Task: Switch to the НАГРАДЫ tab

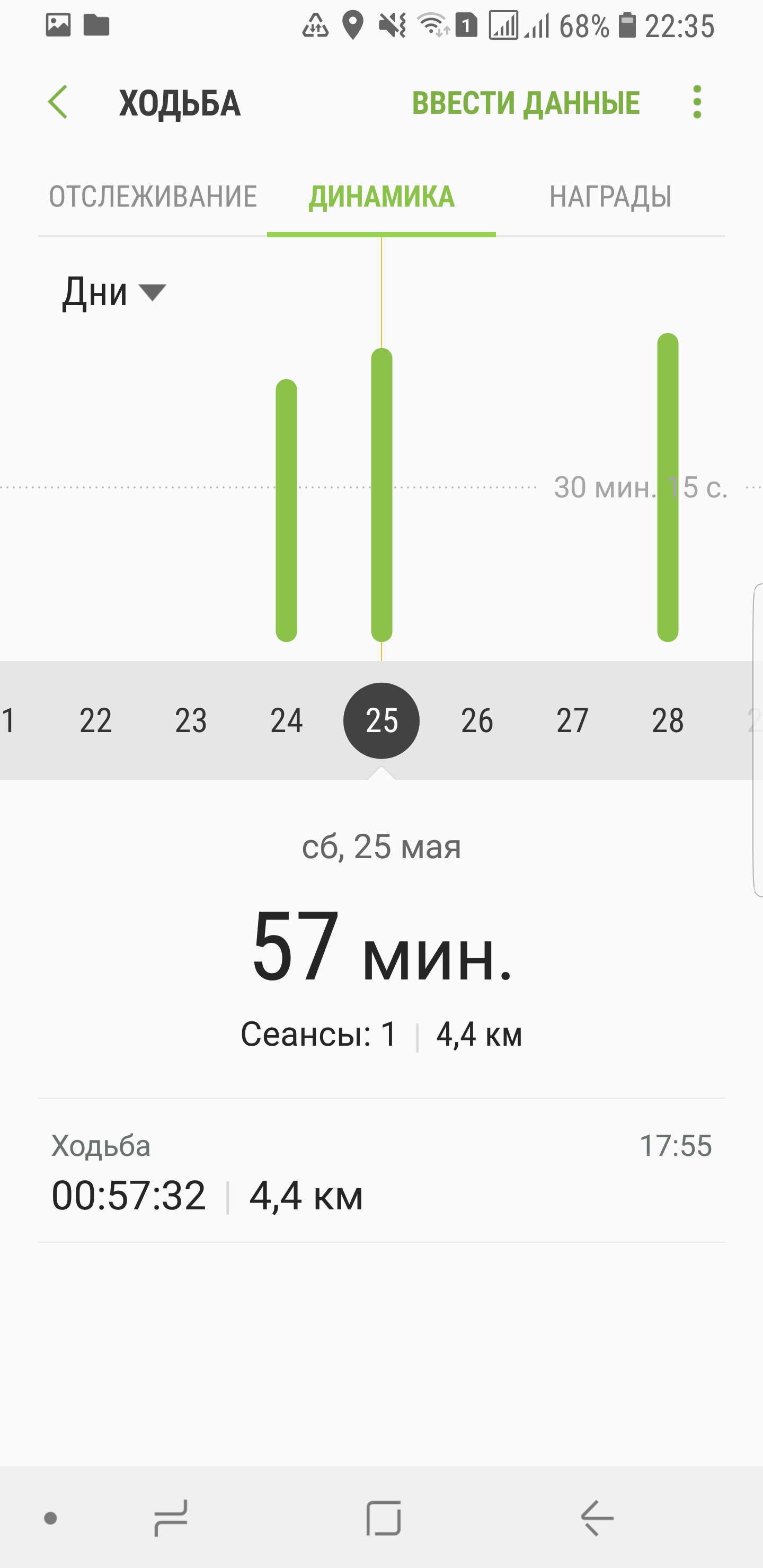Action: 610,197
